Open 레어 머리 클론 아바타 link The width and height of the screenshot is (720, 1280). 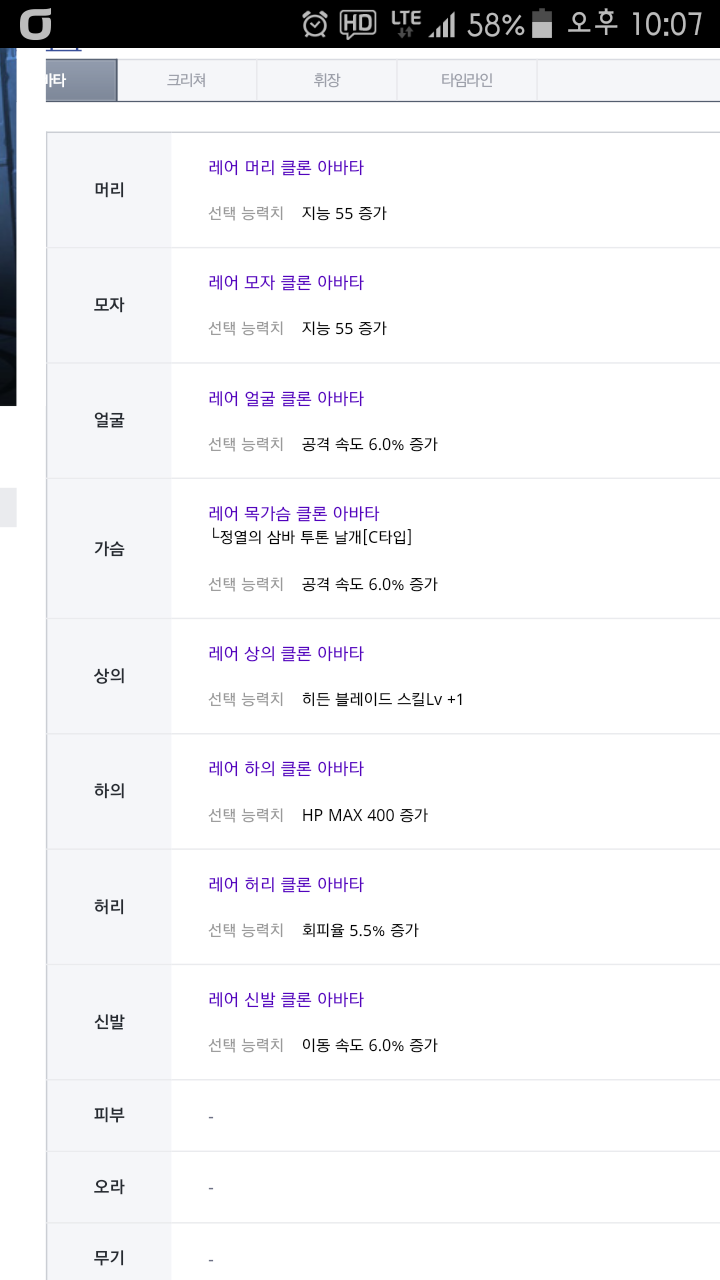coord(286,168)
